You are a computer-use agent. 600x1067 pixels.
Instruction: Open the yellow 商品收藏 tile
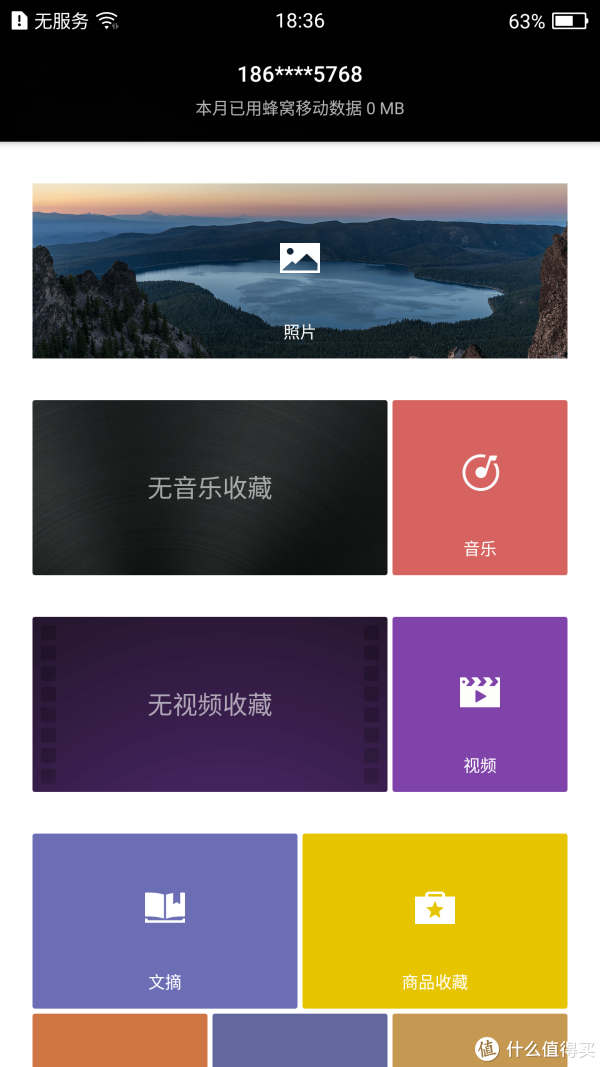coord(434,921)
